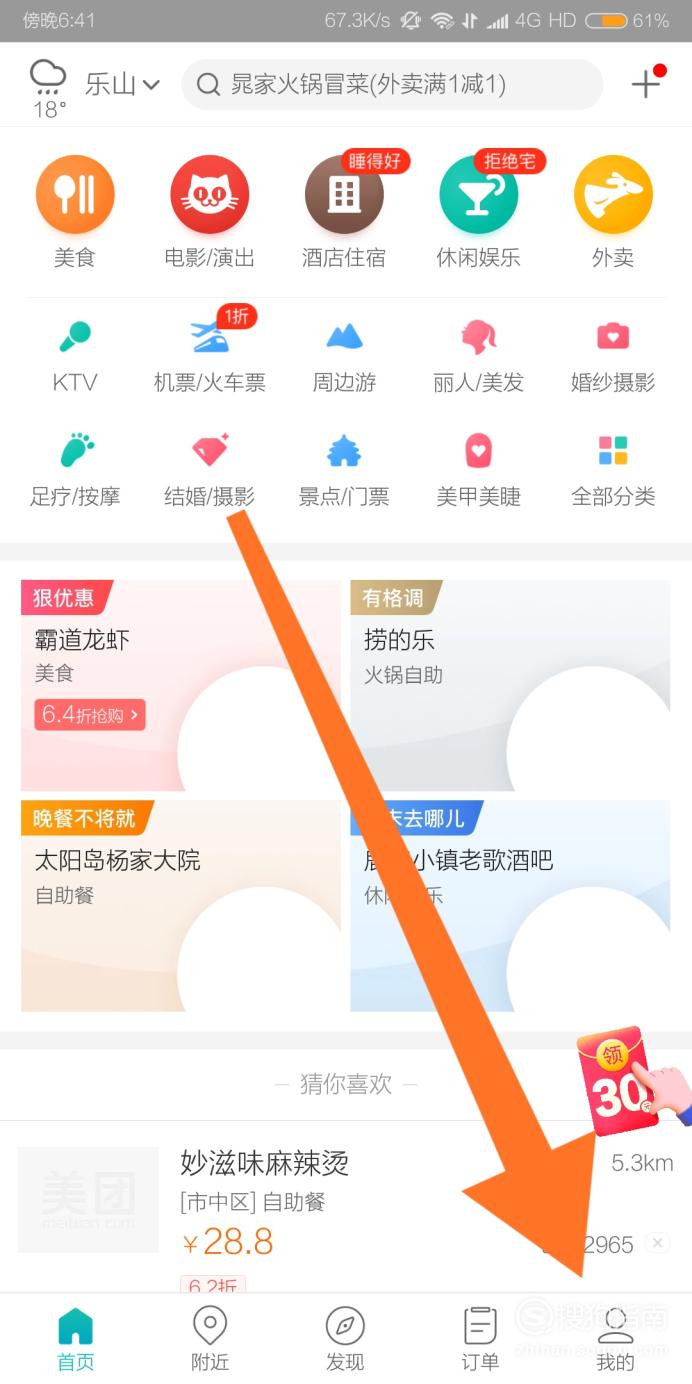The width and height of the screenshot is (692, 1384).
Task: View 全部分类 all categories
Action: (613, 470)
